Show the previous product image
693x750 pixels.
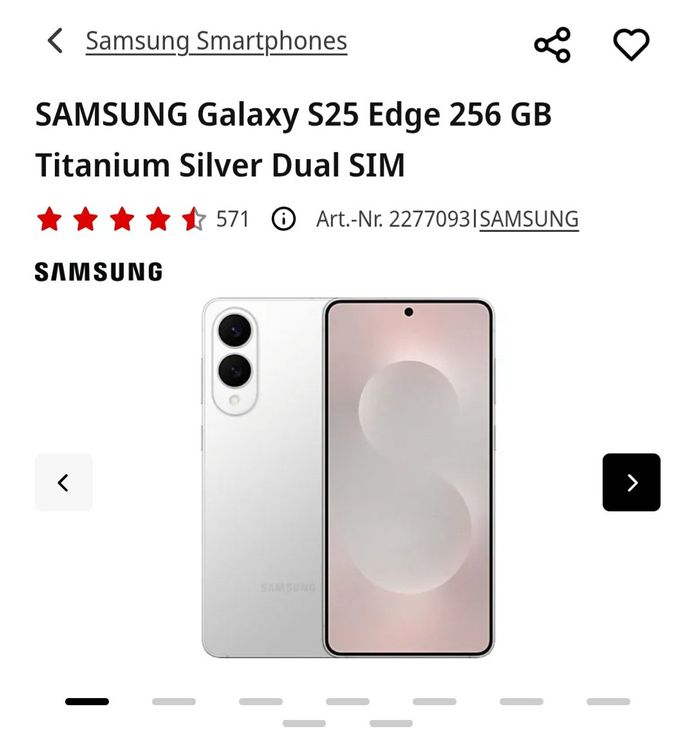(64, 483)
